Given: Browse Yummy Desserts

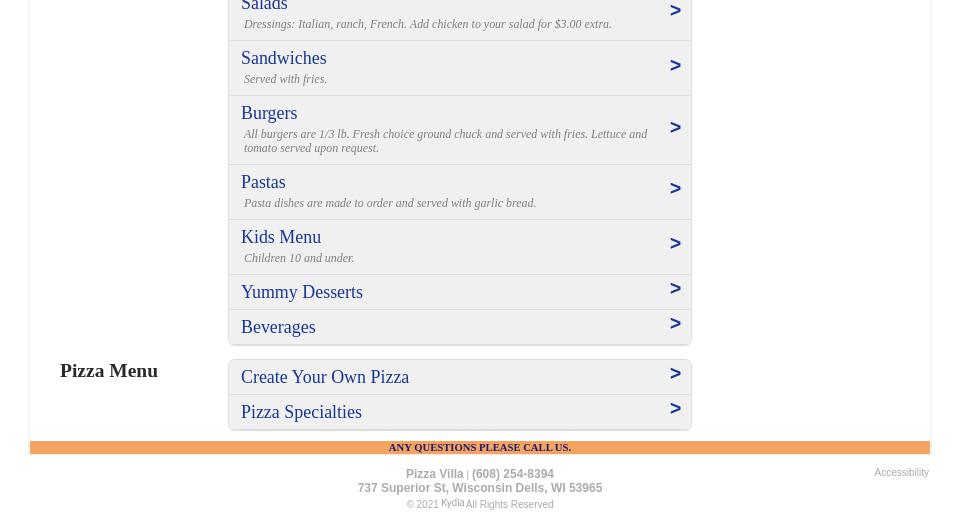Looking at the screenshot, I should coord(302,293).
